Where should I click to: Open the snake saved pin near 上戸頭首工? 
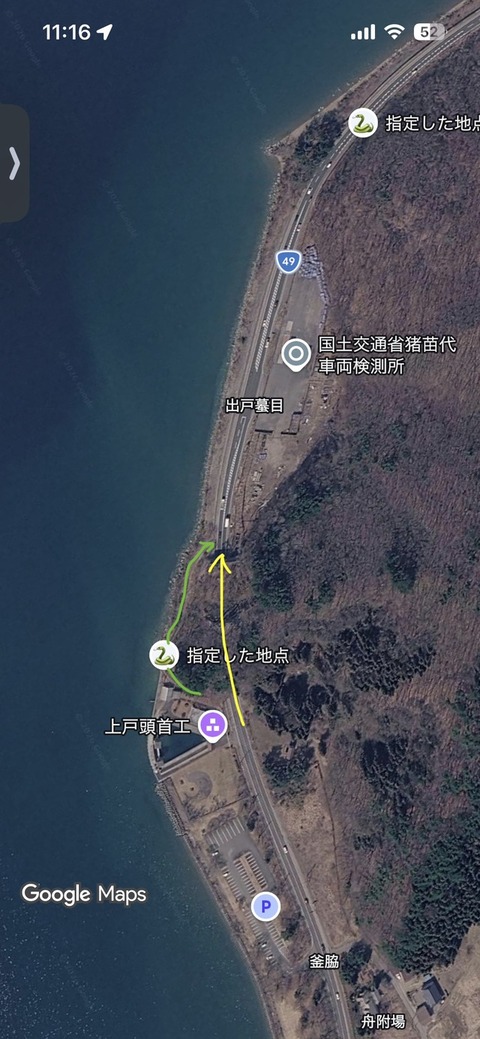pos(164,655)
